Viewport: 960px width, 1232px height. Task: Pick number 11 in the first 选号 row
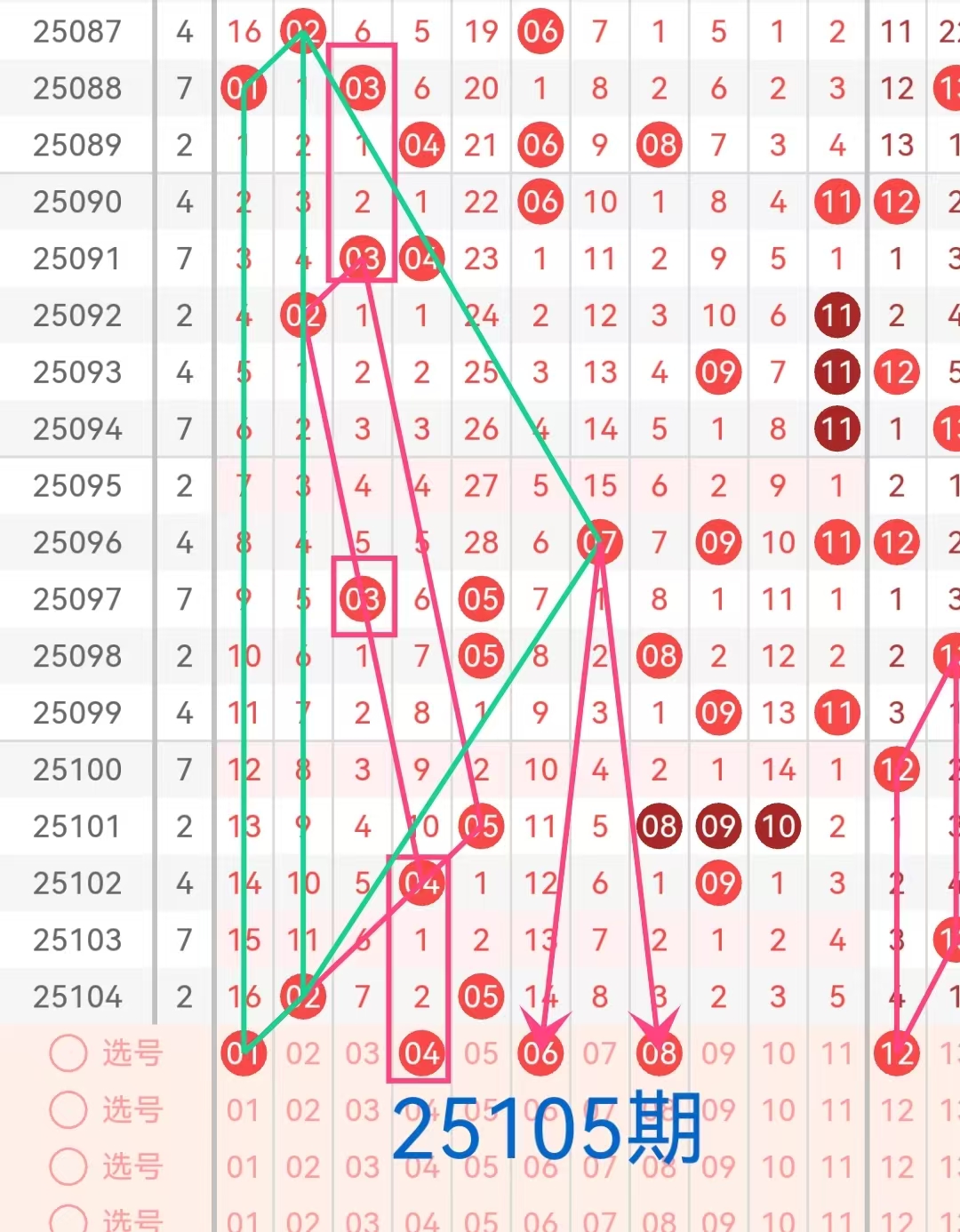(836, 1053)
